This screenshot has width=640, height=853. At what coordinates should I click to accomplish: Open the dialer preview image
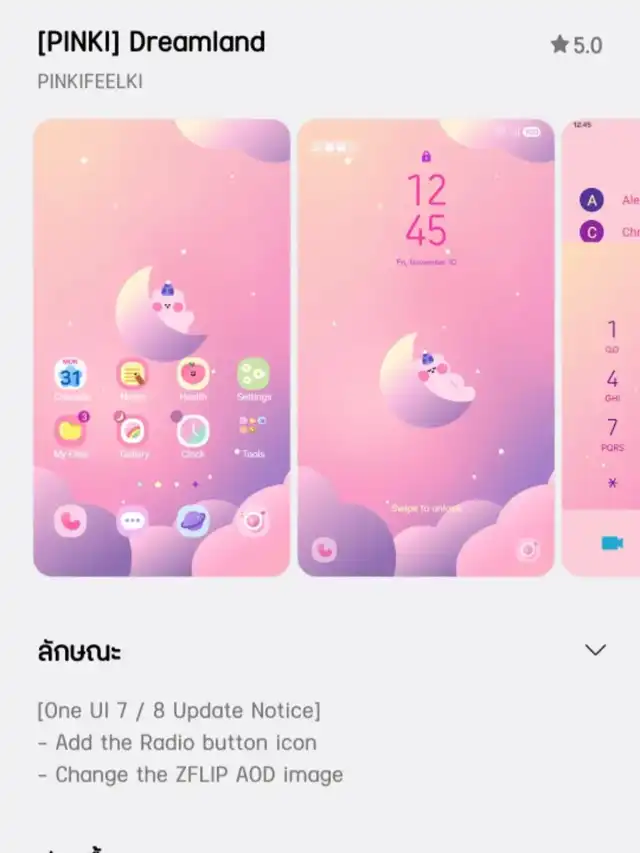(x=601, y=348)
